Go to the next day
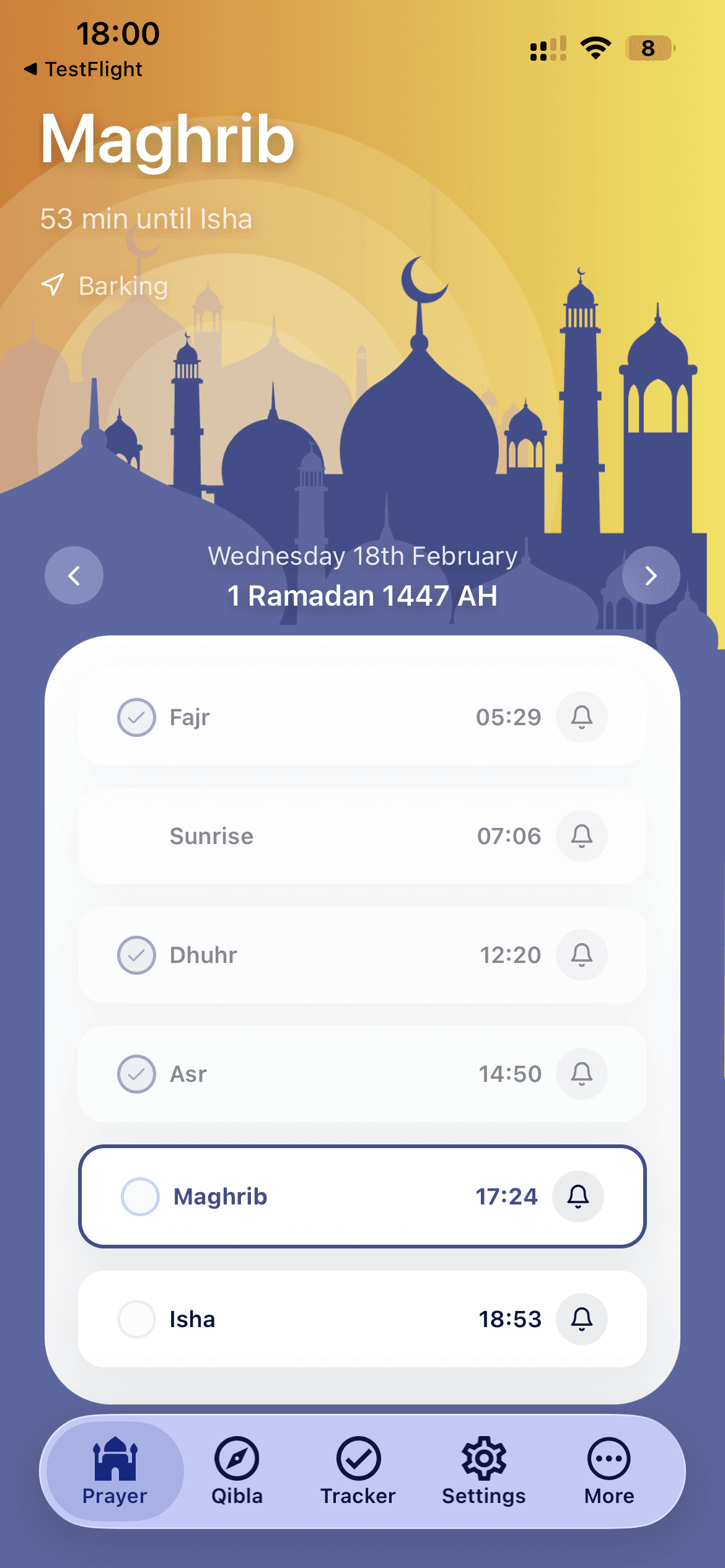The image size is (725, 1568). point(651,575)
